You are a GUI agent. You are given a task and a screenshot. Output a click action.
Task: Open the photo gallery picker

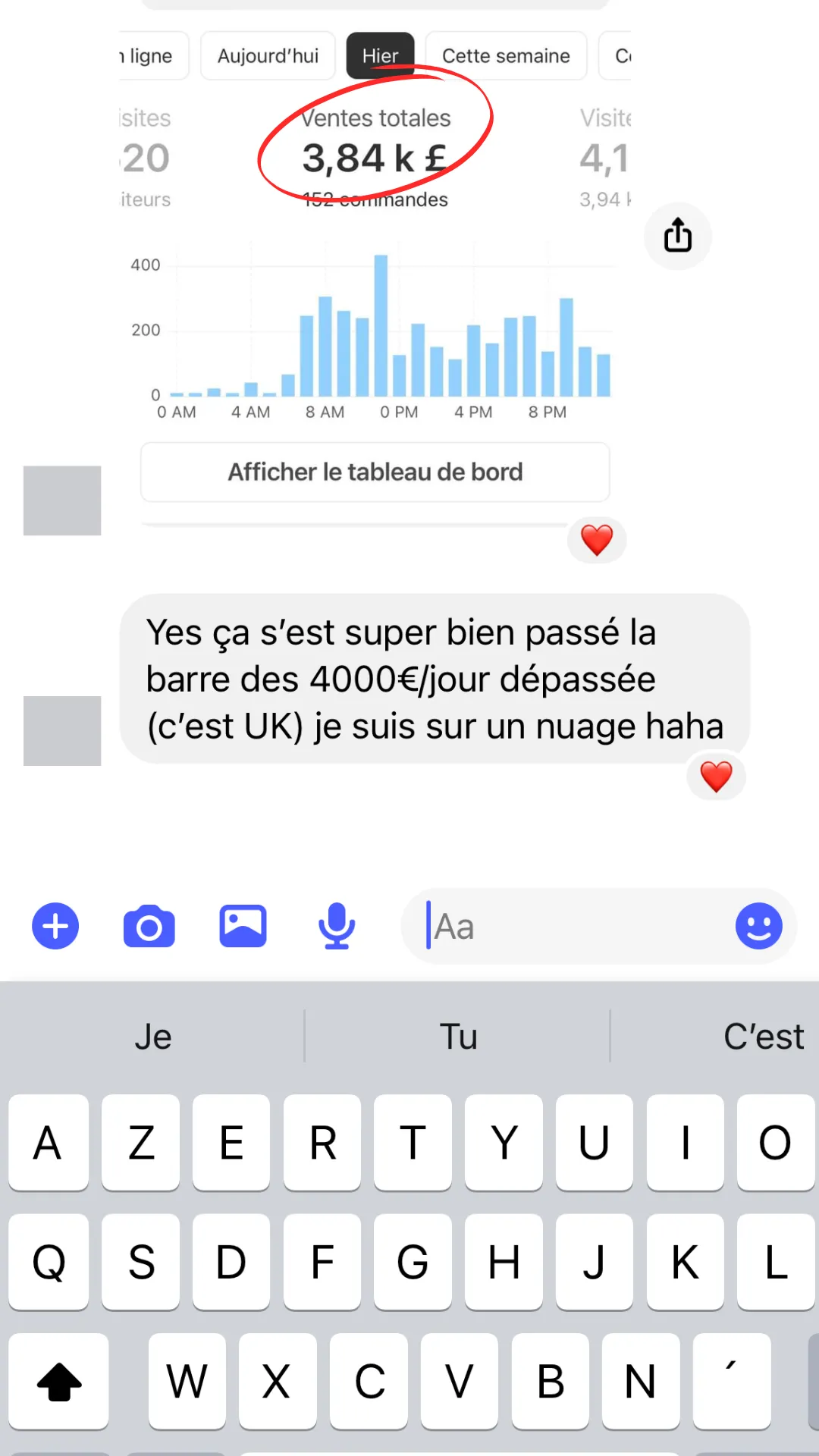click(243, 926)
